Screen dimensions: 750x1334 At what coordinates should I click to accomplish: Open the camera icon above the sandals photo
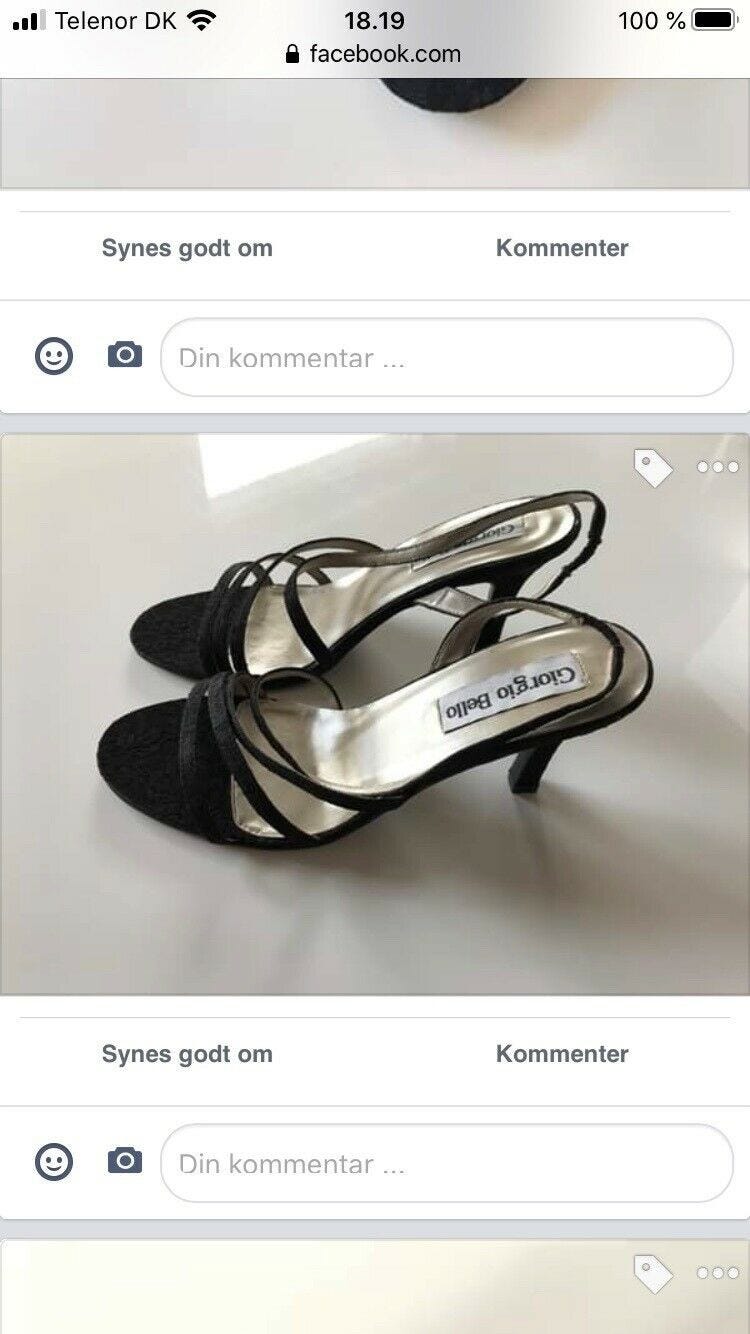tap(125, 355)
